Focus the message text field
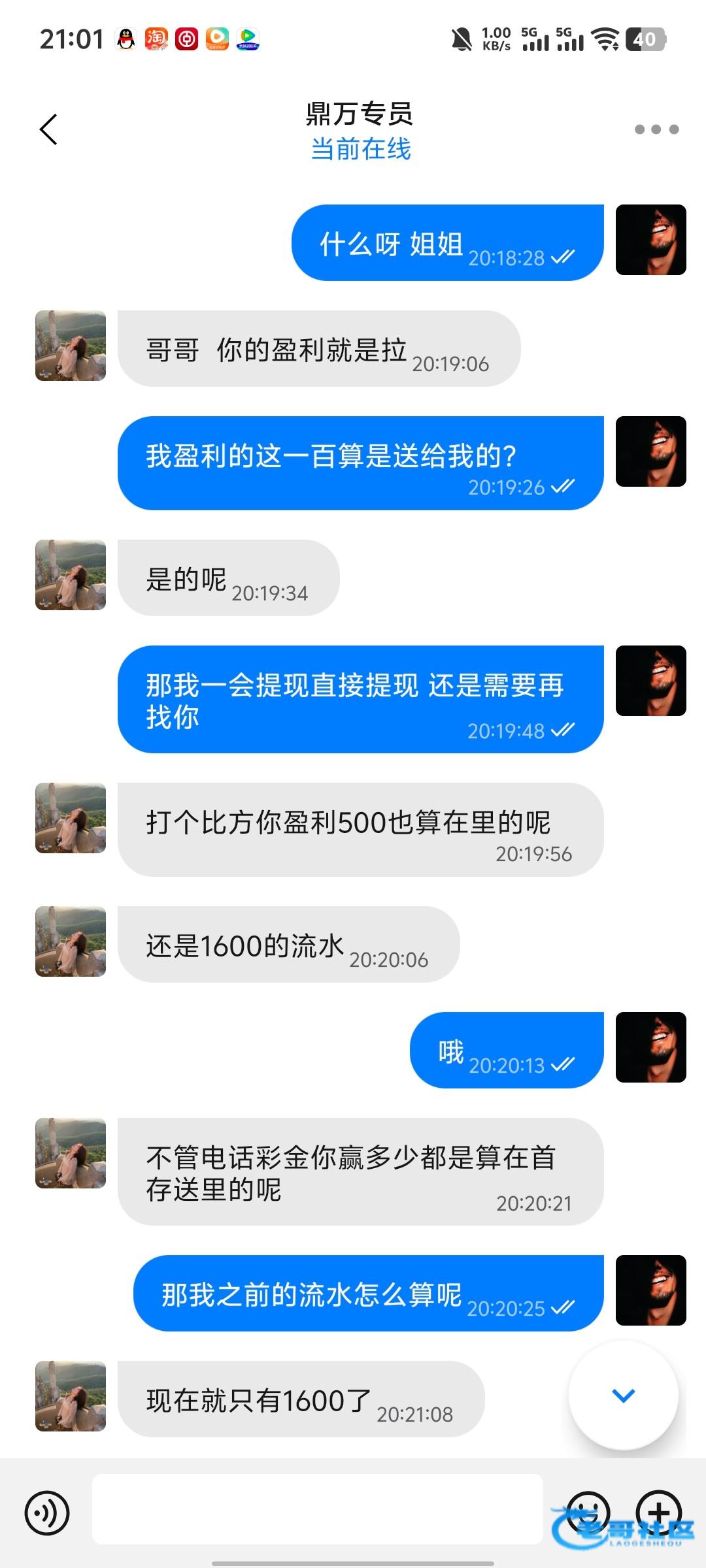 (x=318, y=1509)
